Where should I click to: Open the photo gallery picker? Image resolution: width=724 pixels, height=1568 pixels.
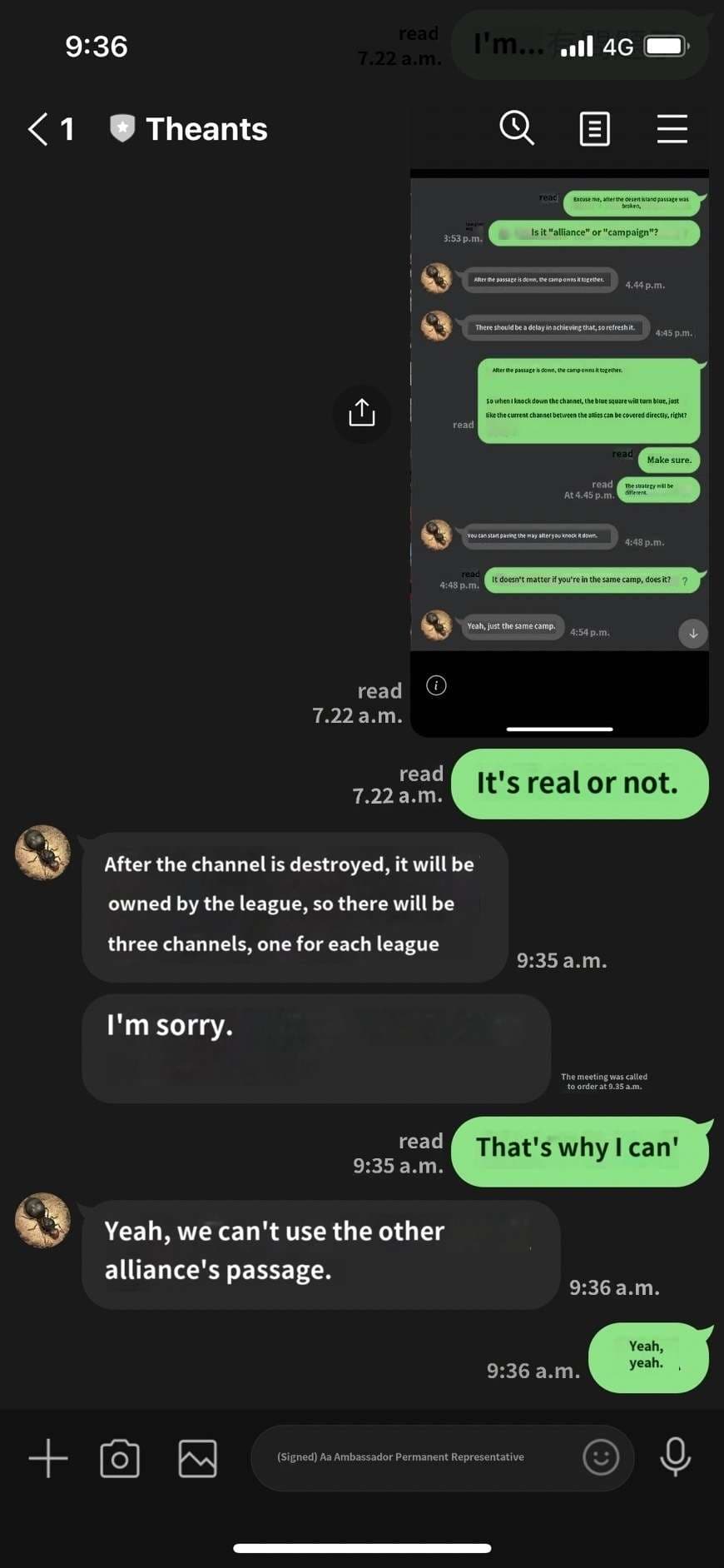(x=198, y=1458)
